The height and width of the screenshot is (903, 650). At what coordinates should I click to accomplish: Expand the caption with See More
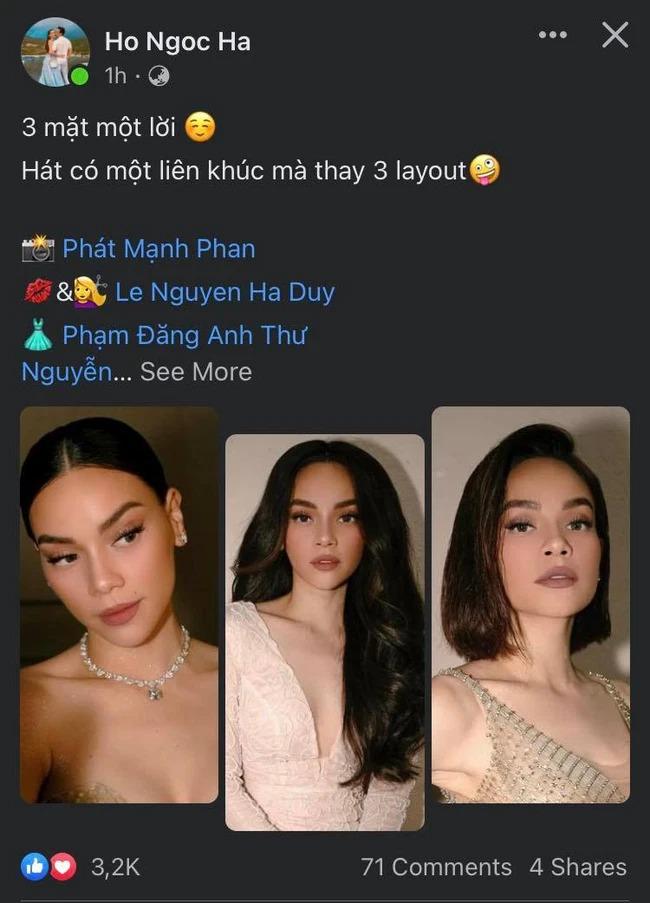click(196, 372)
